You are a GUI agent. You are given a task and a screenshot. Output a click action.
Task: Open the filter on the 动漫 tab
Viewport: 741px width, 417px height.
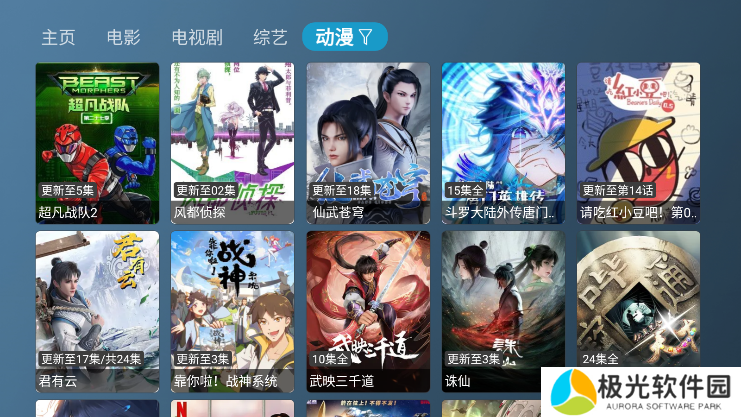tap(365, 37)
